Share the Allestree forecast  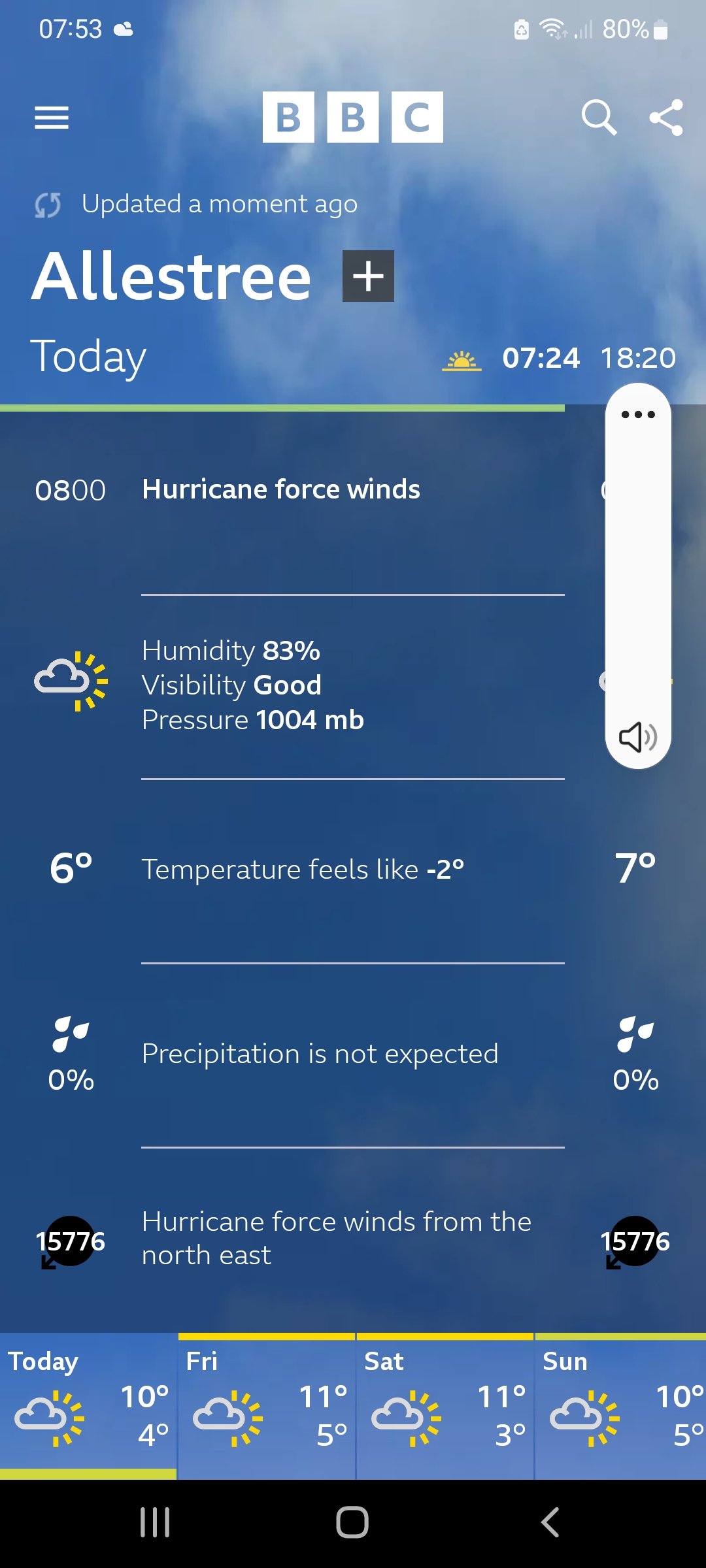665,118
